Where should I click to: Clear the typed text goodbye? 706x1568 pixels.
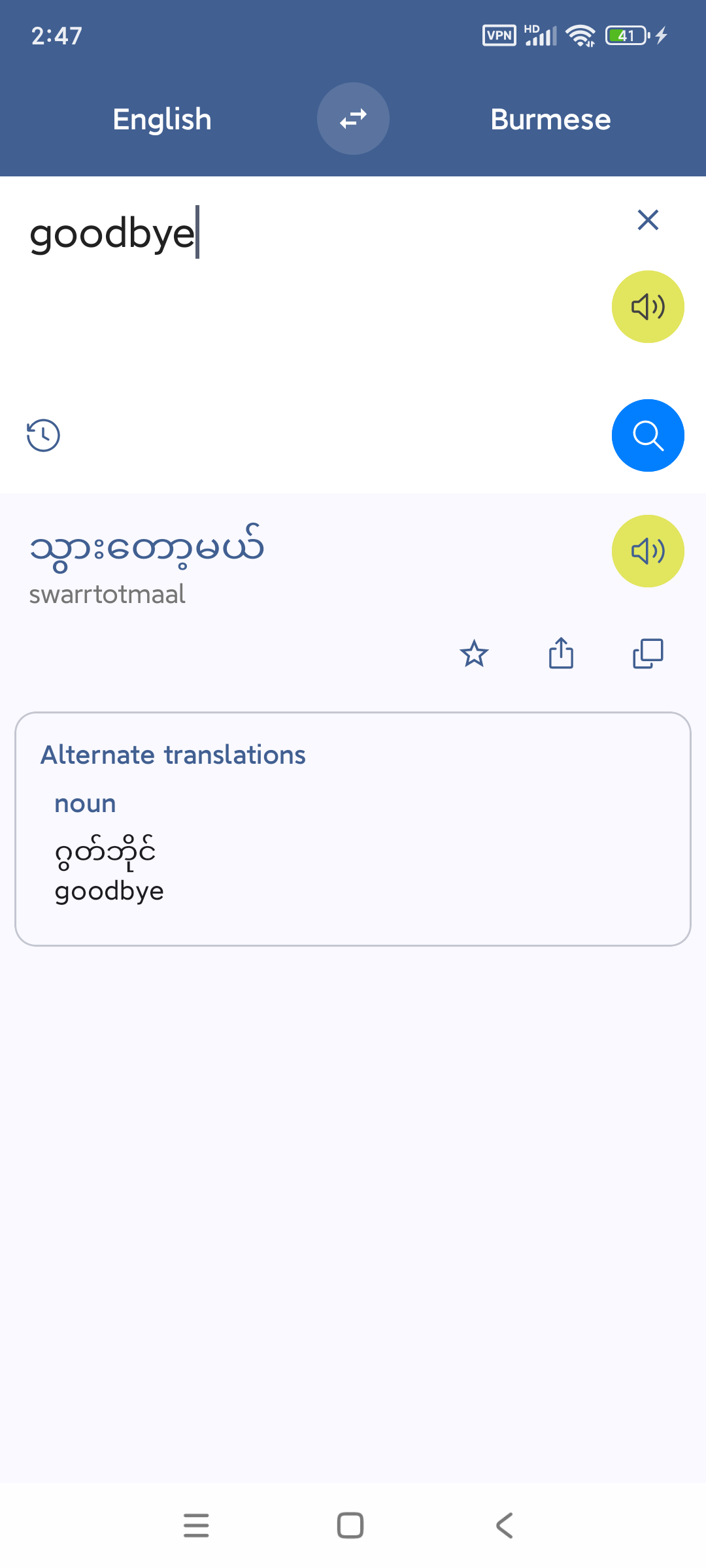(648, 220)
